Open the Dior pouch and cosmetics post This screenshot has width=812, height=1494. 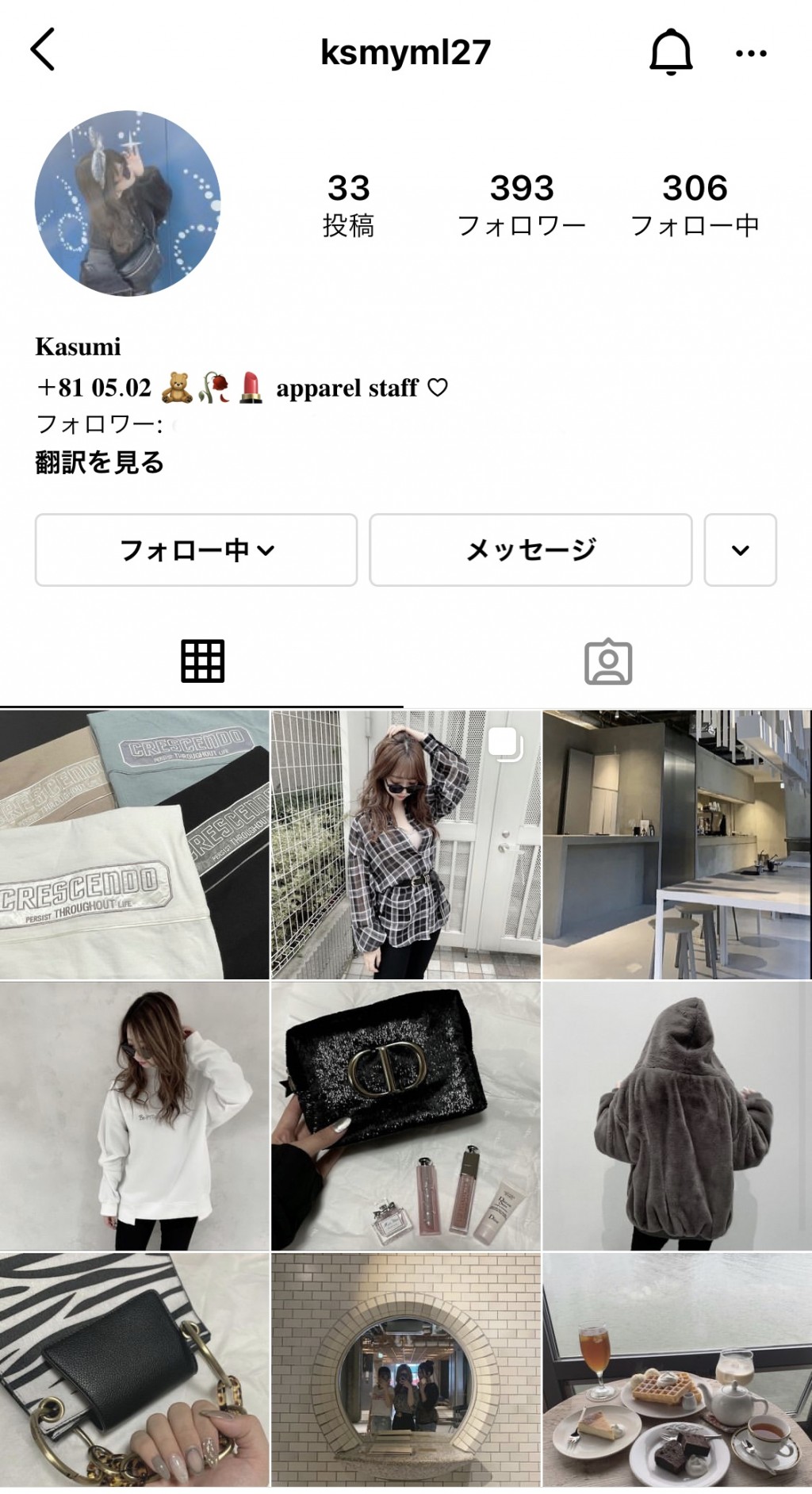click(405, 1116)
